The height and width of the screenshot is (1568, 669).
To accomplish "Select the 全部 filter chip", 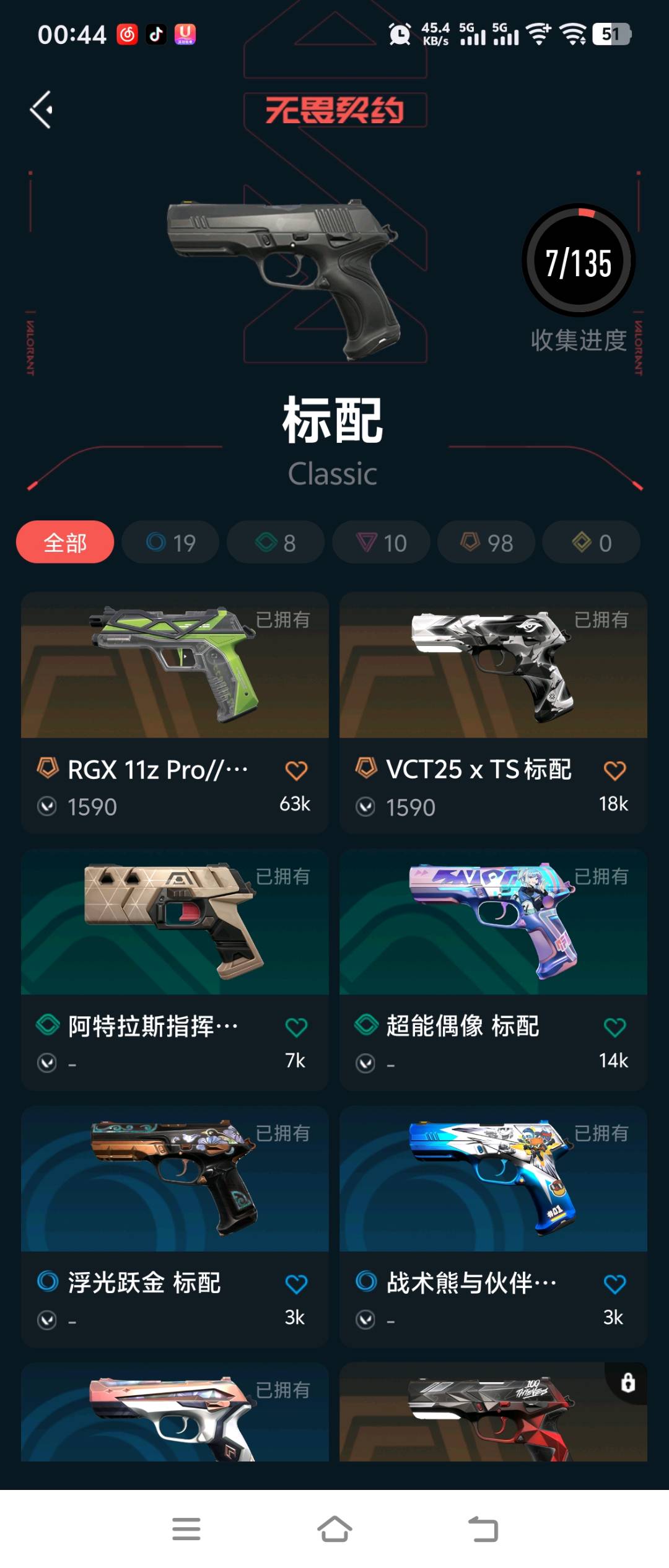I will tap(65, 542).
